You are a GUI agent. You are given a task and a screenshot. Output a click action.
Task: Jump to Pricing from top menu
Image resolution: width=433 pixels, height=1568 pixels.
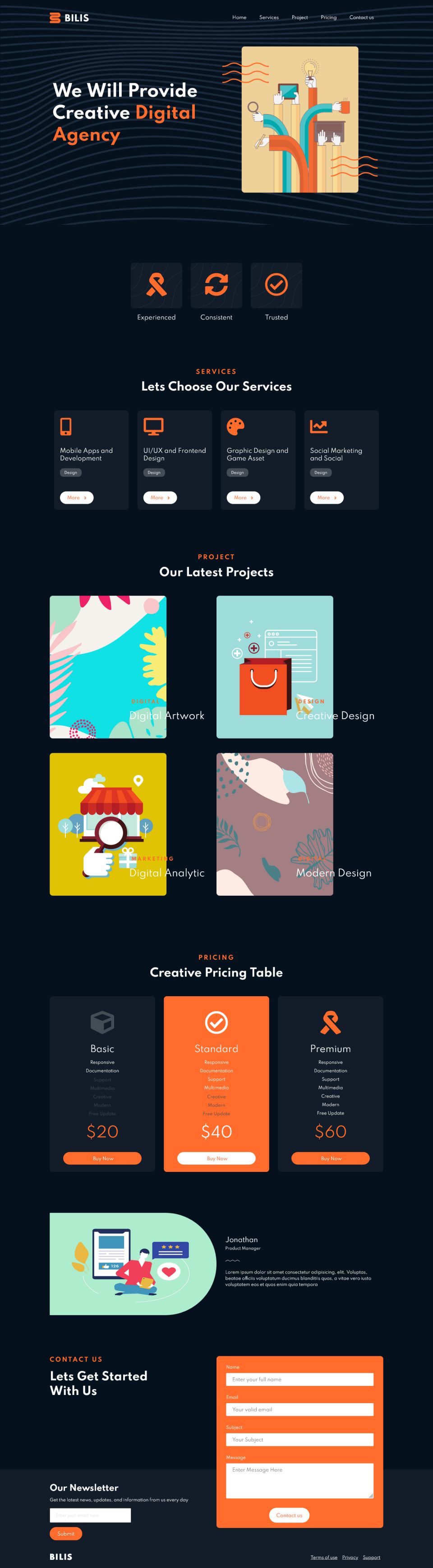coord(328,18)
